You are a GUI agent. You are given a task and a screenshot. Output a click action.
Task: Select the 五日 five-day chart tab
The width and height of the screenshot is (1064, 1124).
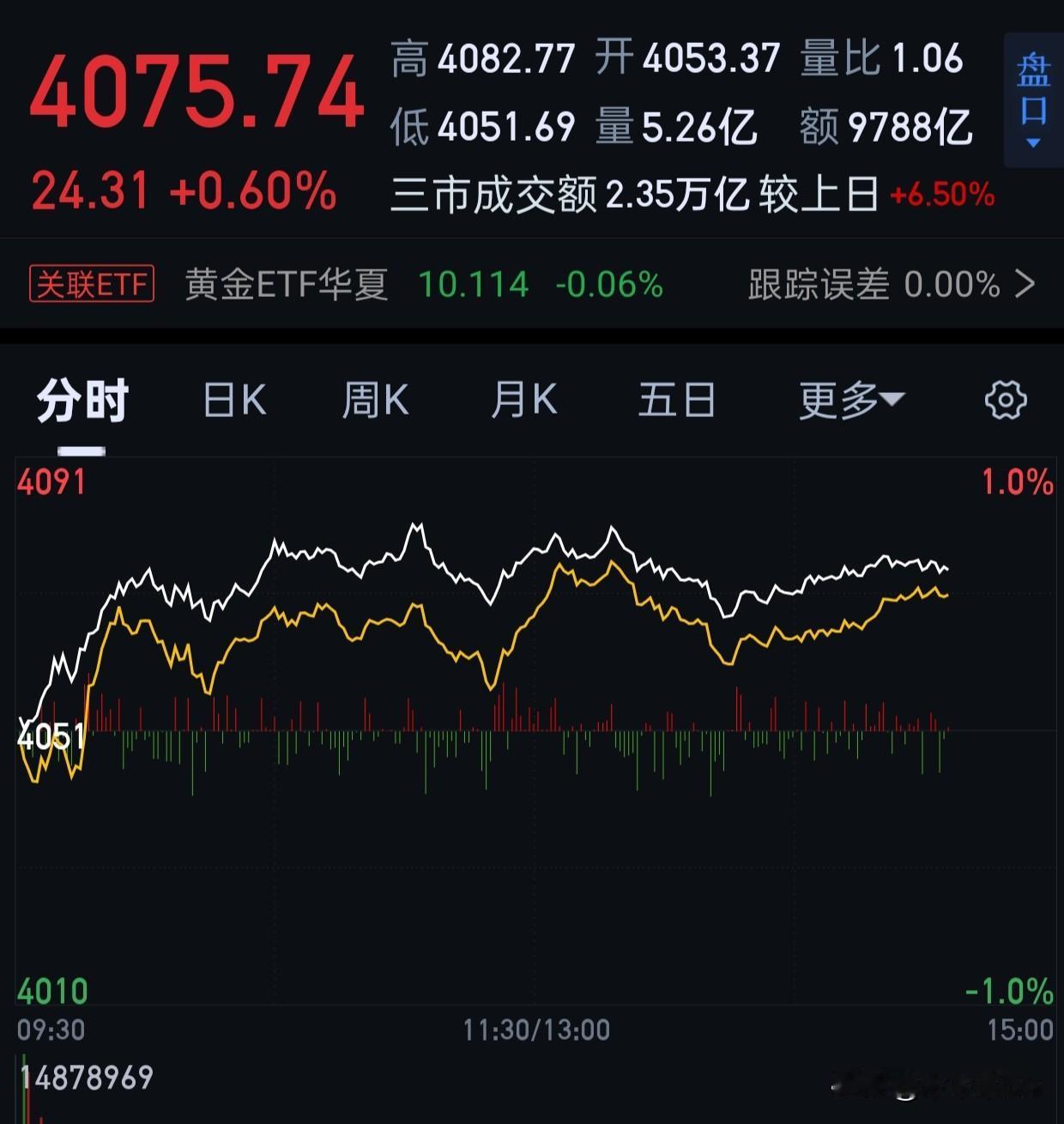676,399
